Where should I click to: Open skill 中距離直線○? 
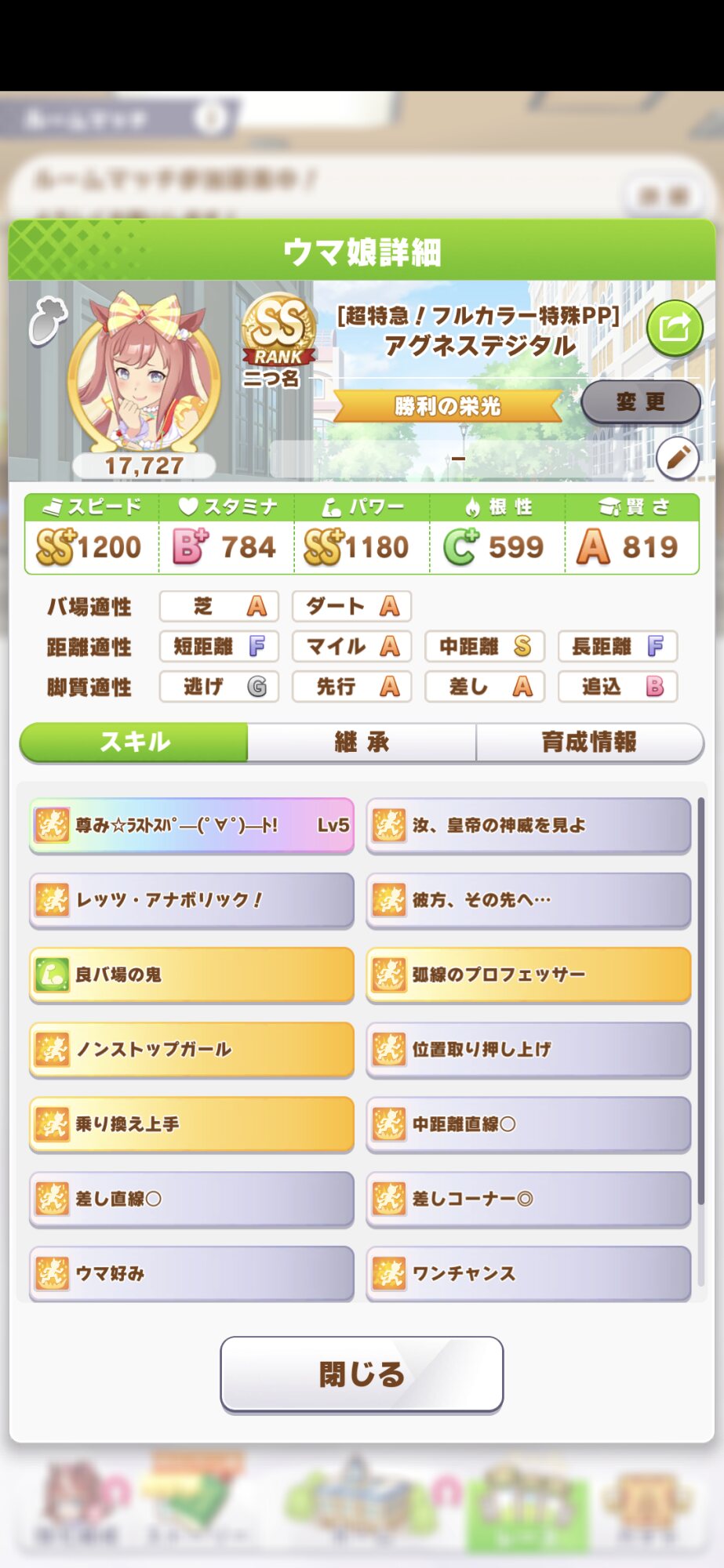[528, 1123]
